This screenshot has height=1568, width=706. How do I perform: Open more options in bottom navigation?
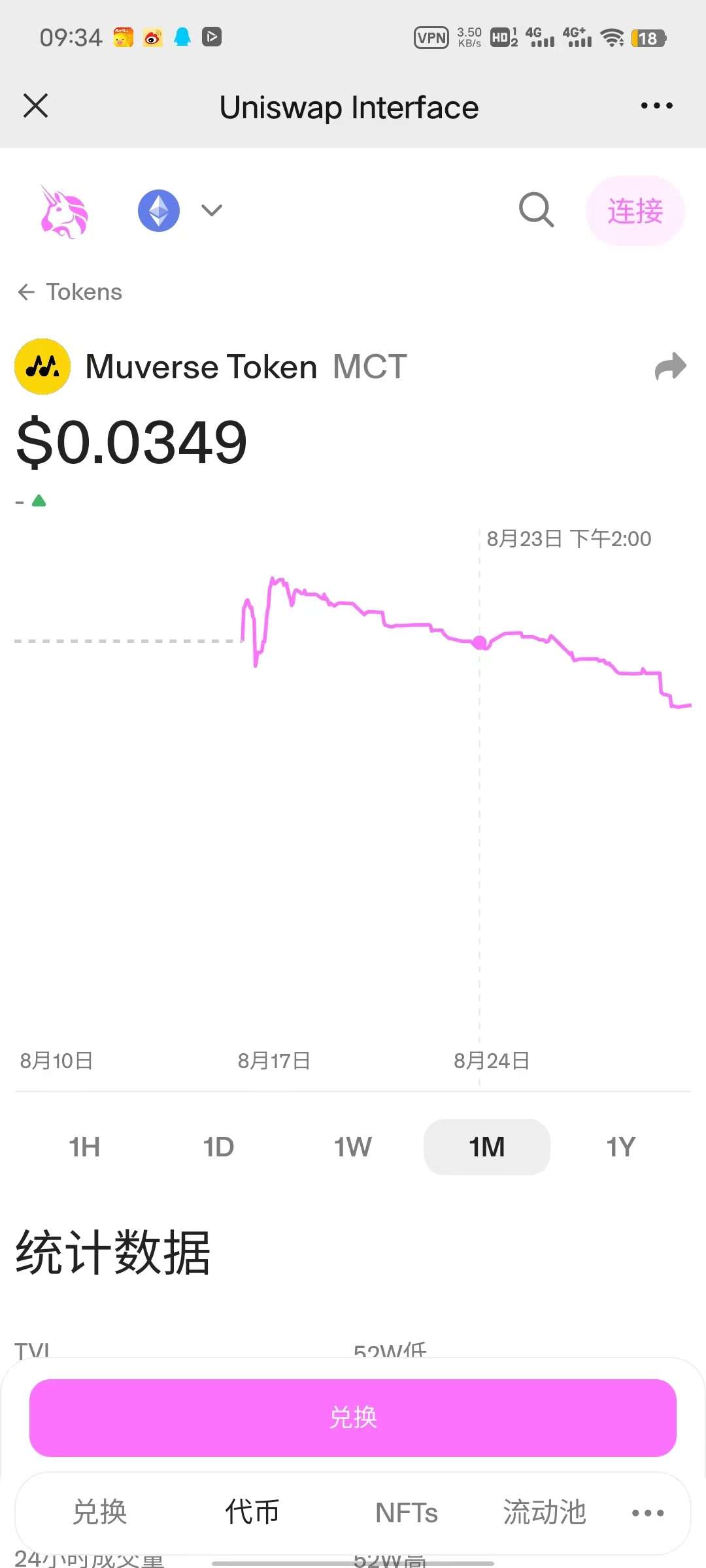(648, 1512)
